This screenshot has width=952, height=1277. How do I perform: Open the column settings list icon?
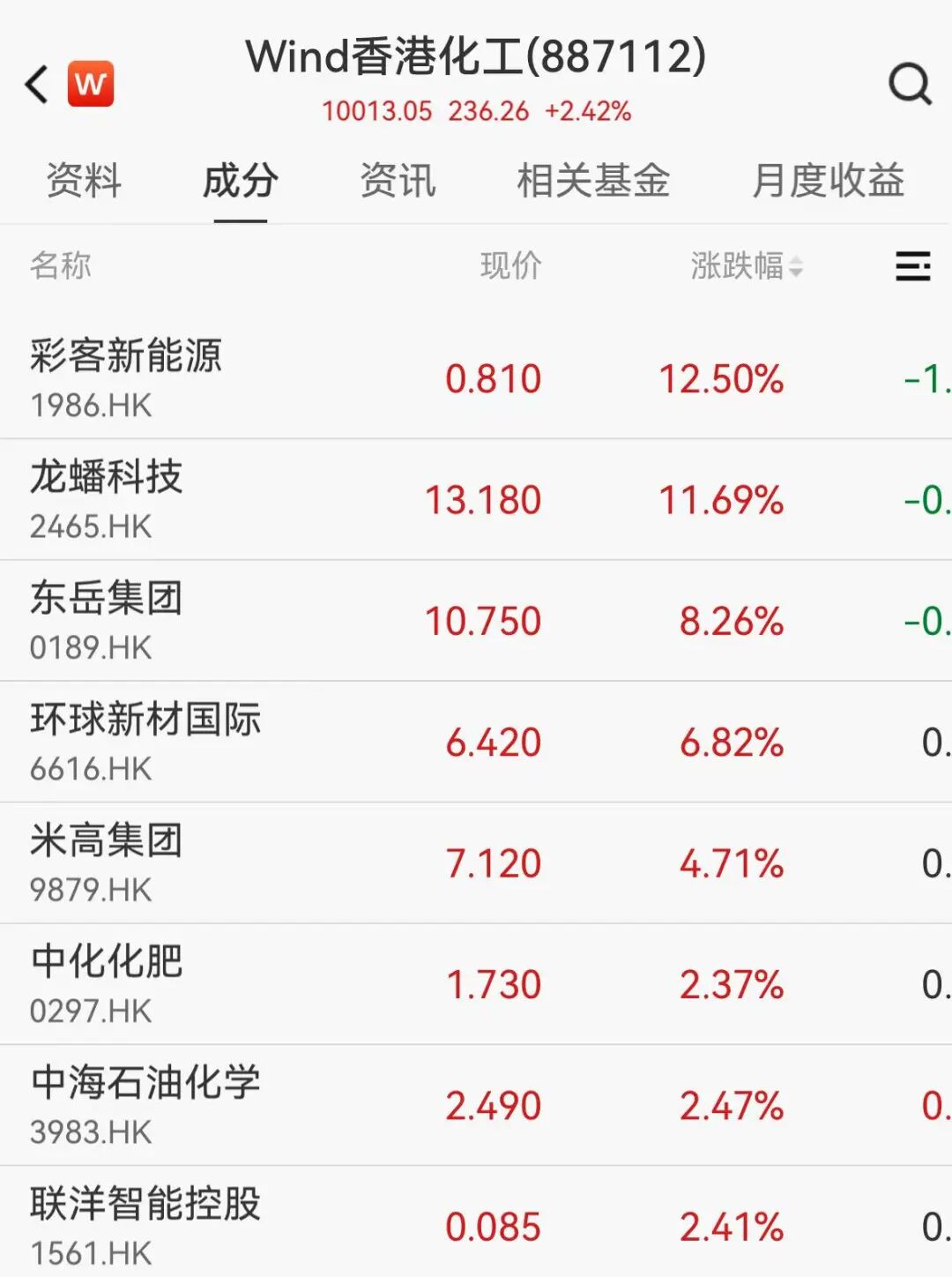click(x=912, y=265)
